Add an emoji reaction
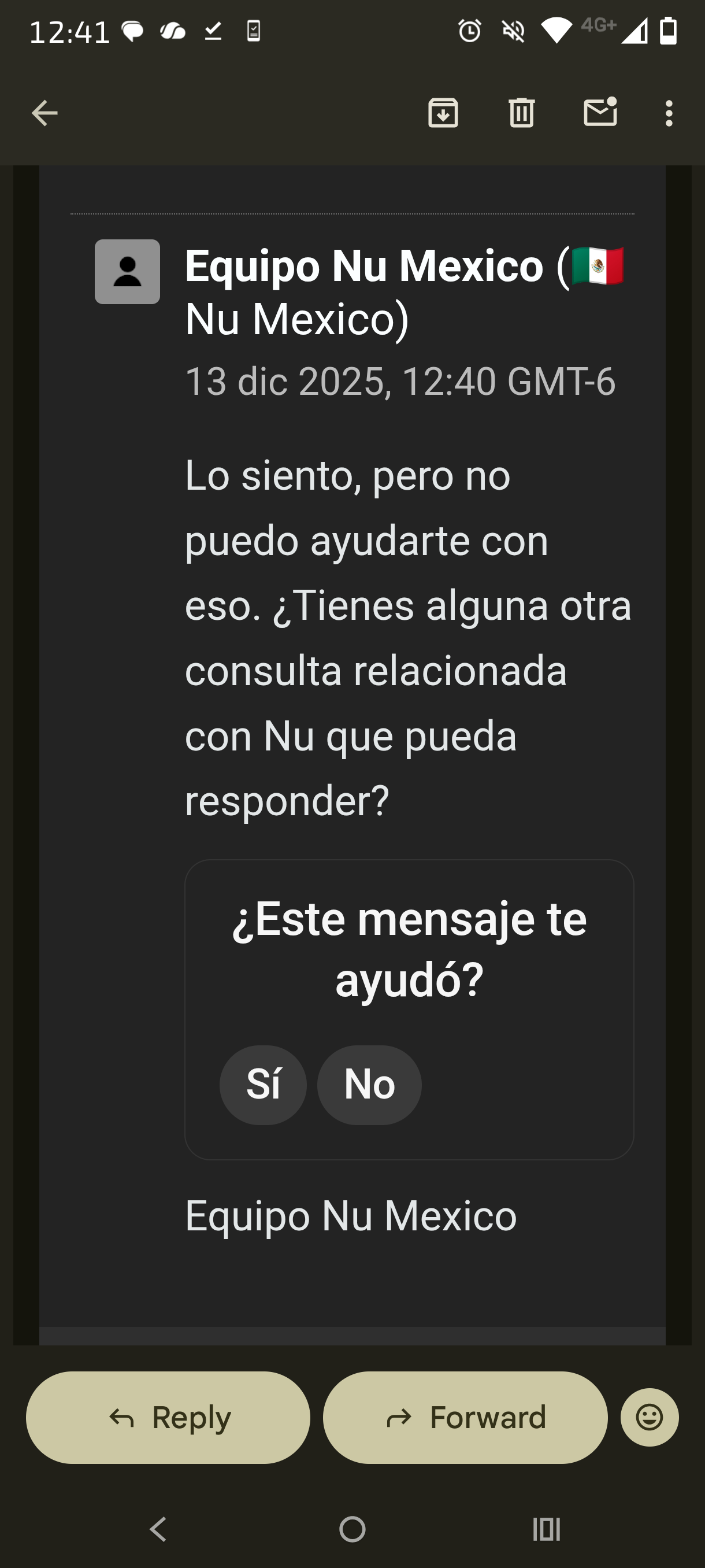The height and width of the screenshot is (1568, 705). (649, 1418)
